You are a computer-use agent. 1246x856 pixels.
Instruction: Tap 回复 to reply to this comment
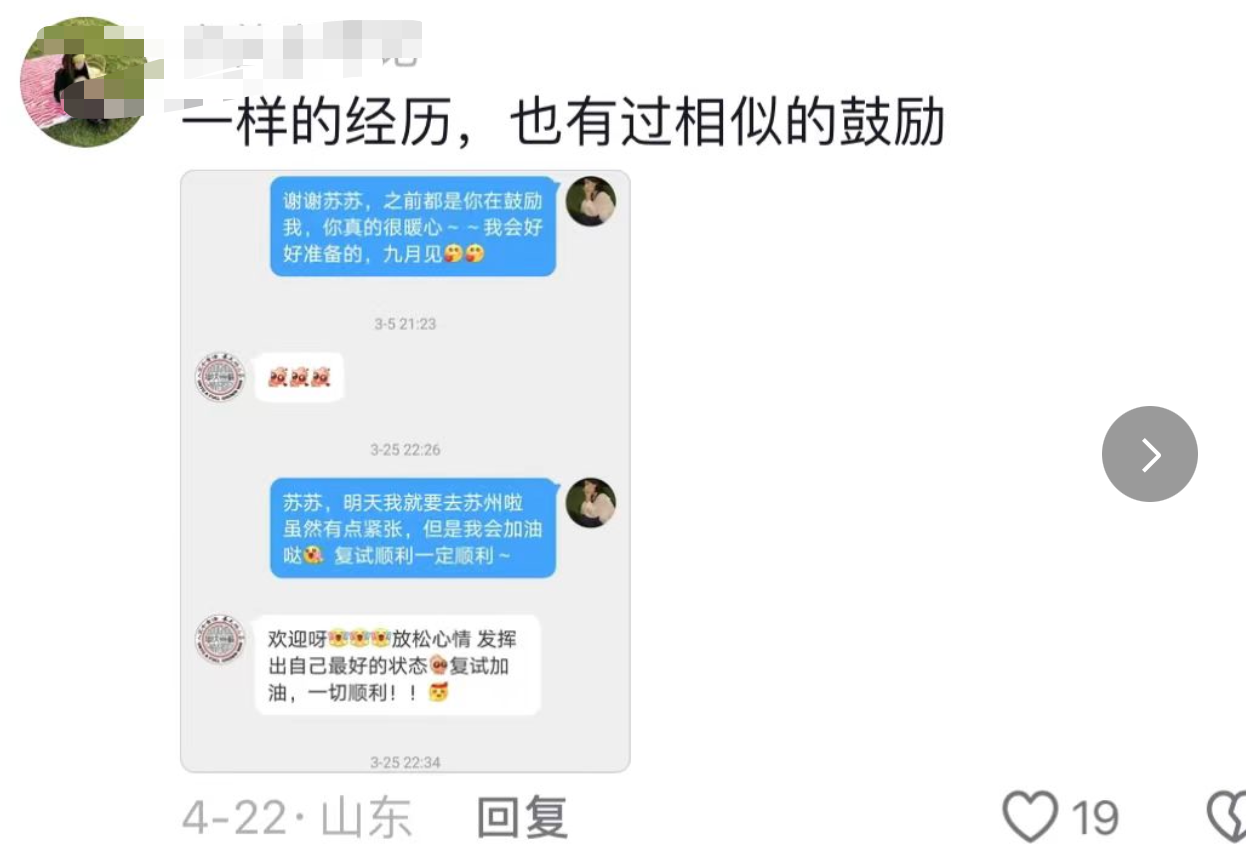(522, 818)
